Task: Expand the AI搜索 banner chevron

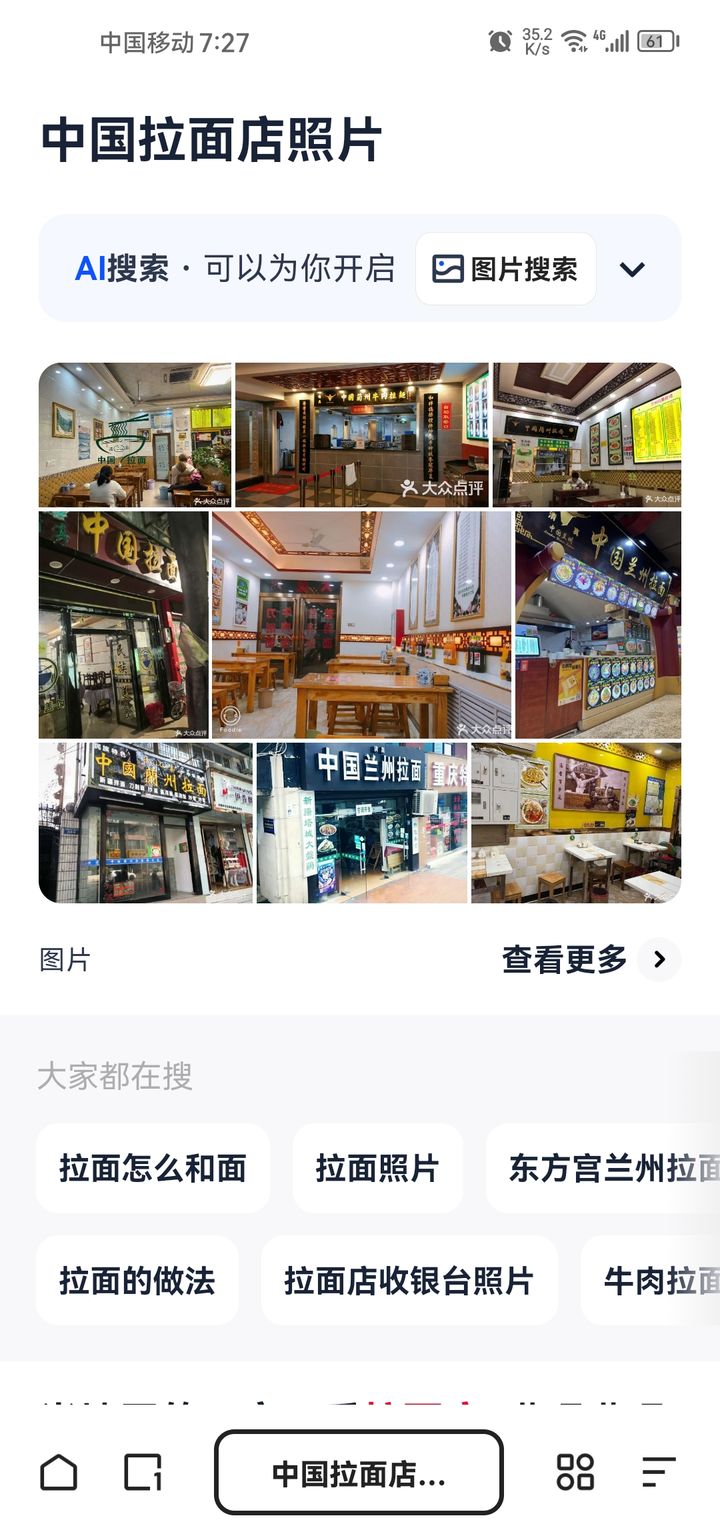Action: coord(631,268)
